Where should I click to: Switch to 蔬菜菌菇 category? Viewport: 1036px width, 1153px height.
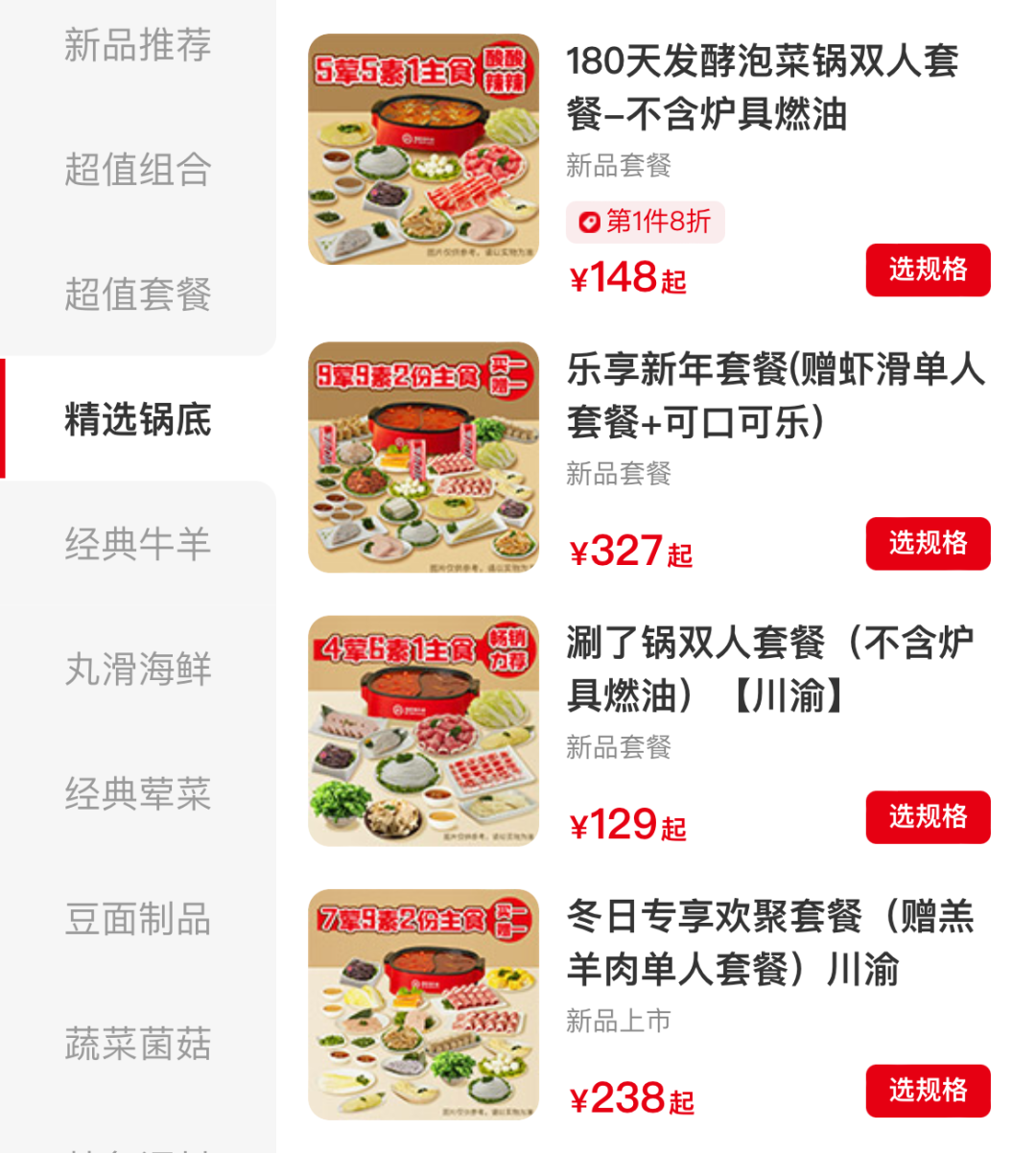138,1044
